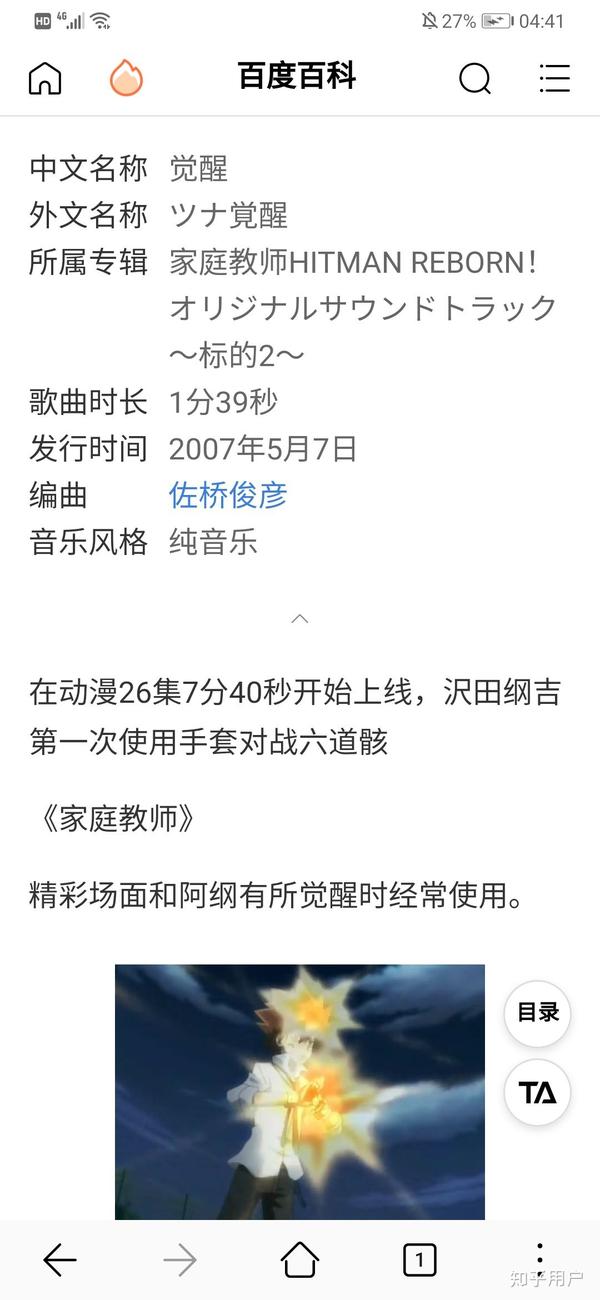Collapse the info box with the chevron
600x1300 pixels.
pyautogui.click(x=299, y=618)
